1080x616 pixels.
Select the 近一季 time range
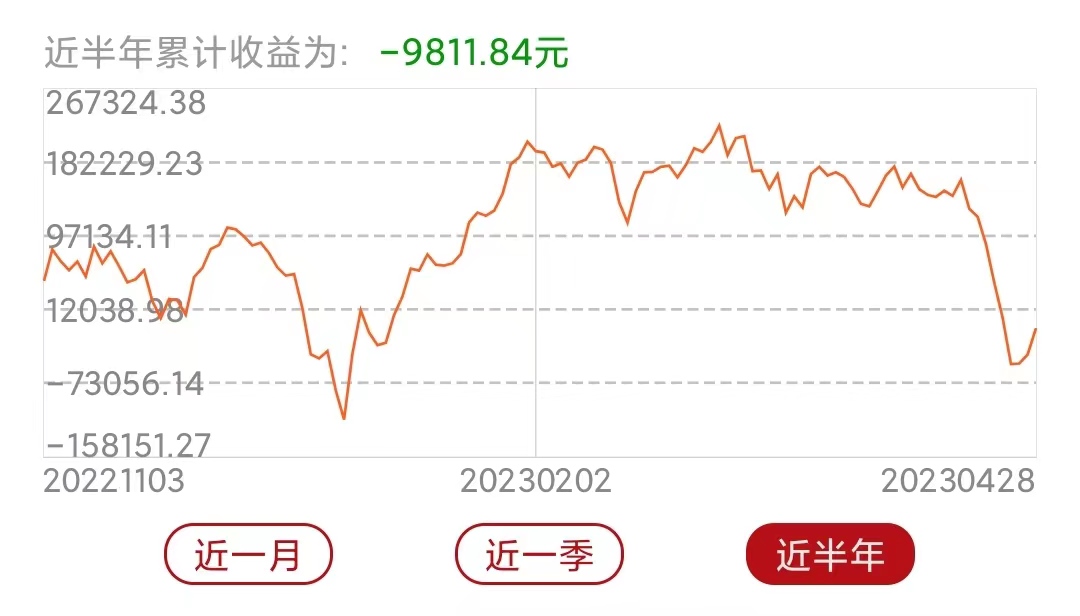tap(539, 554)
